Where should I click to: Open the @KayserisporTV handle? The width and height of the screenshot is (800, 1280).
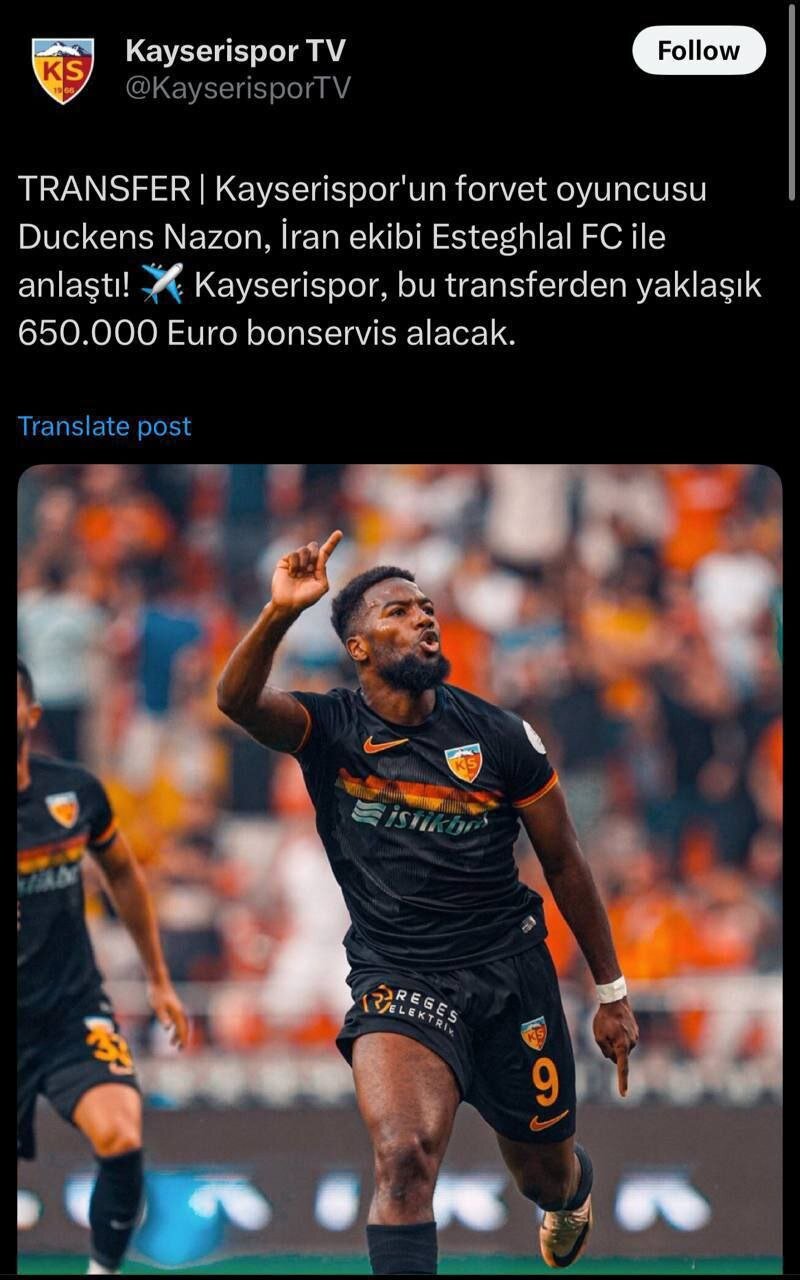point(238,88)
